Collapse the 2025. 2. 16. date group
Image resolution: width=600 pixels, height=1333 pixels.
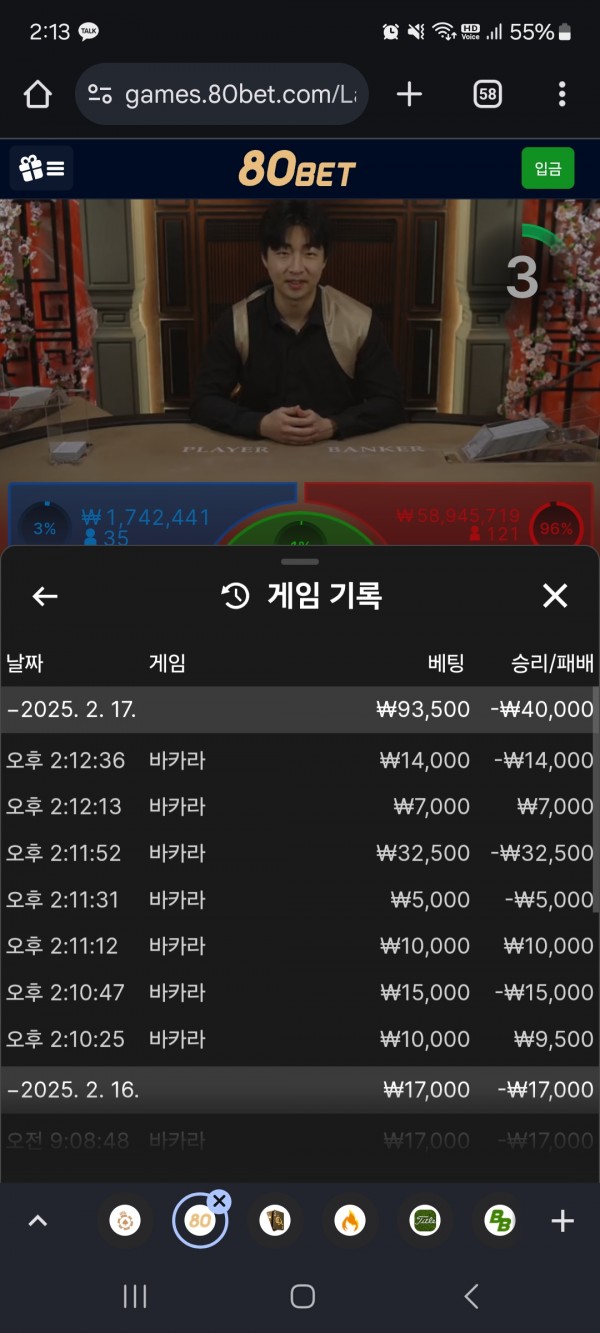point(70,1089)
